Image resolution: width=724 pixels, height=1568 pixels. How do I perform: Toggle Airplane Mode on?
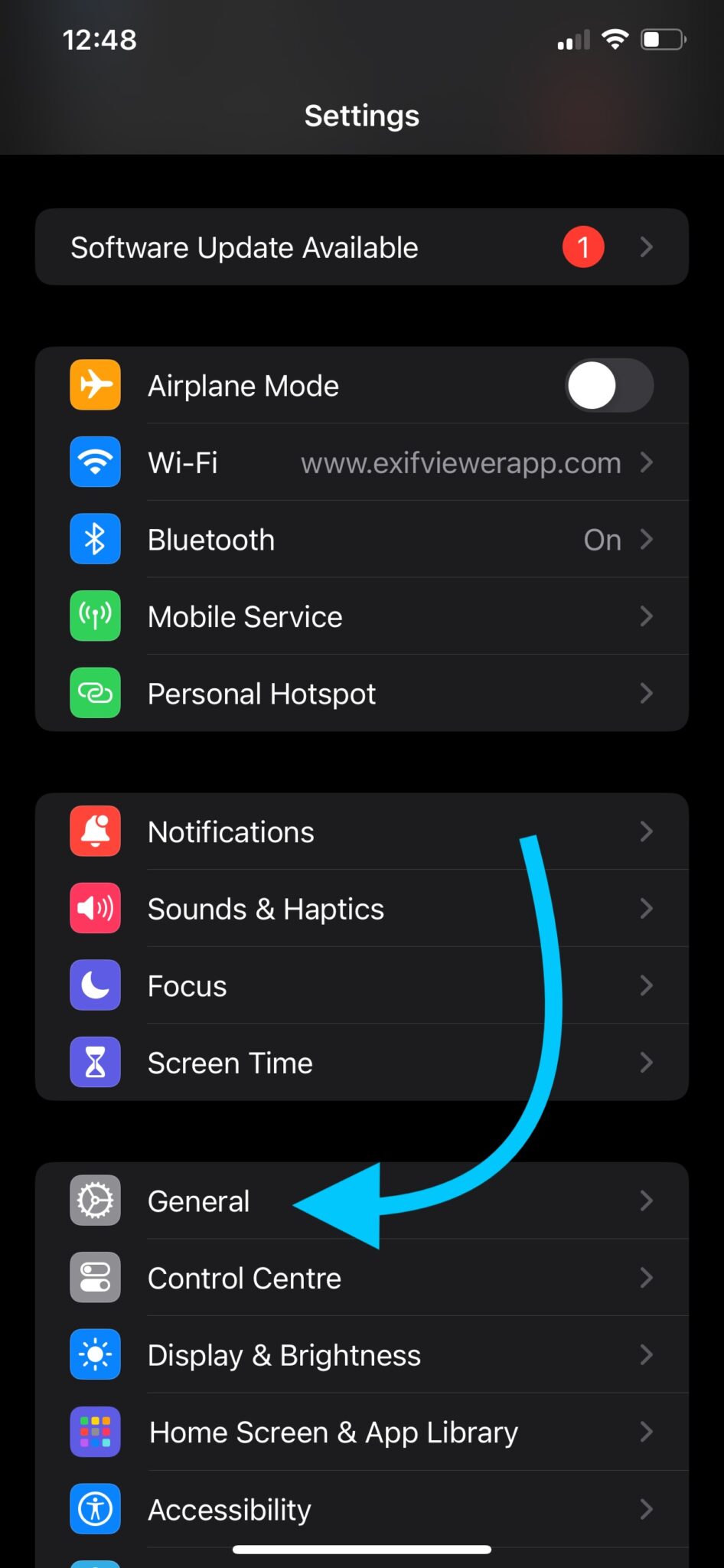click(x=609, y=386)
